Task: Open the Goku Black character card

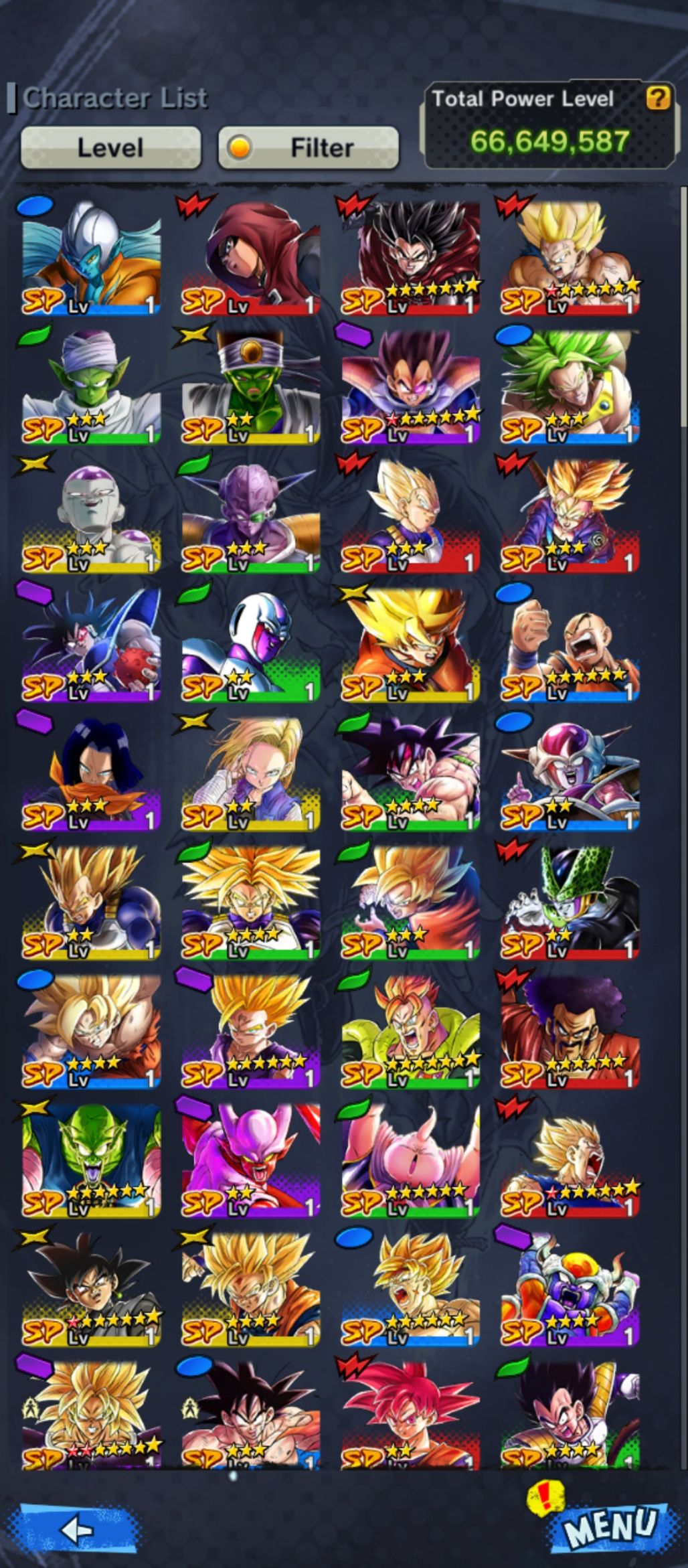Action: coord(91,1289)
